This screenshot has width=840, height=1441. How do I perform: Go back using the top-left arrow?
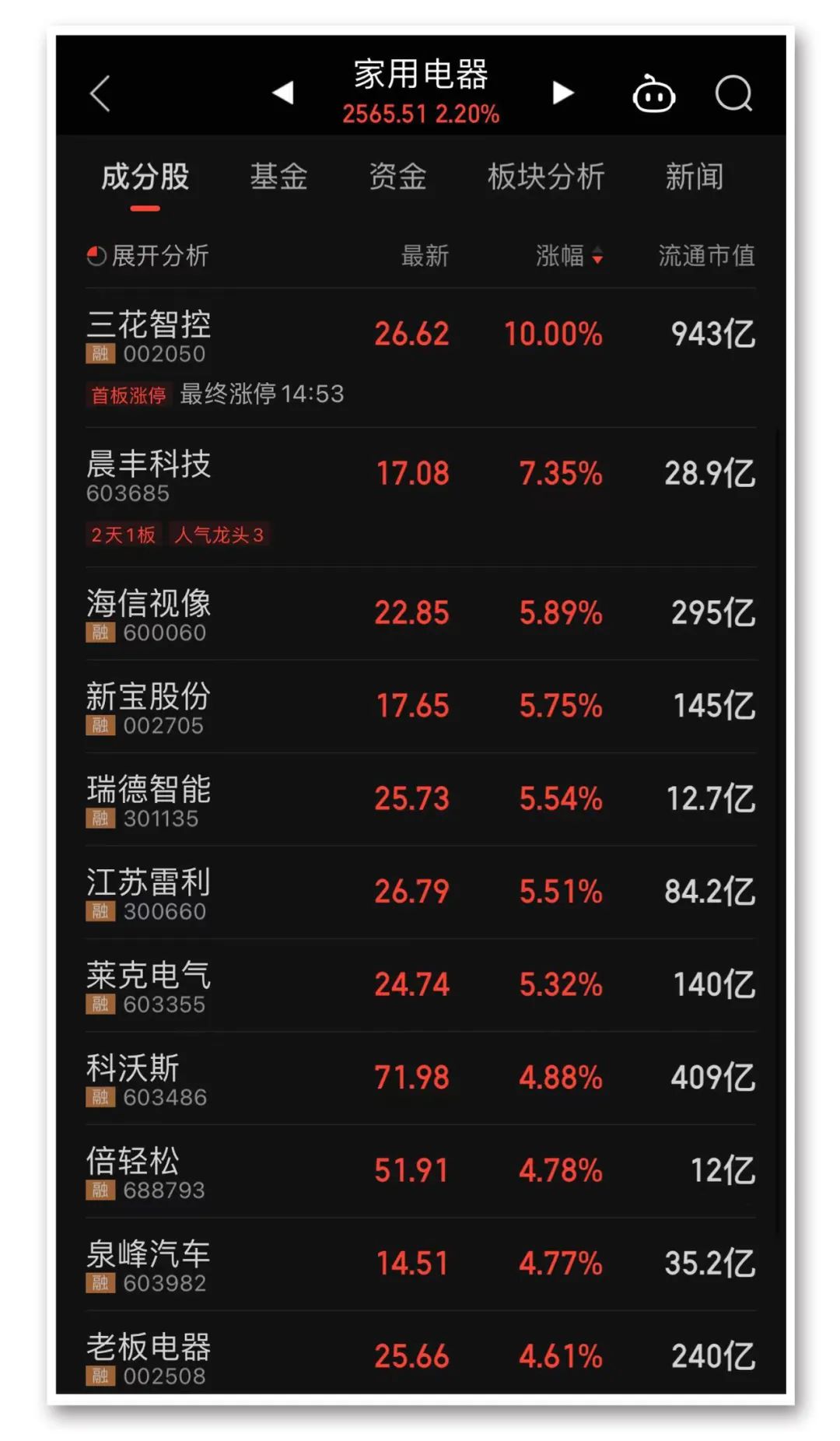pos(100,94)
